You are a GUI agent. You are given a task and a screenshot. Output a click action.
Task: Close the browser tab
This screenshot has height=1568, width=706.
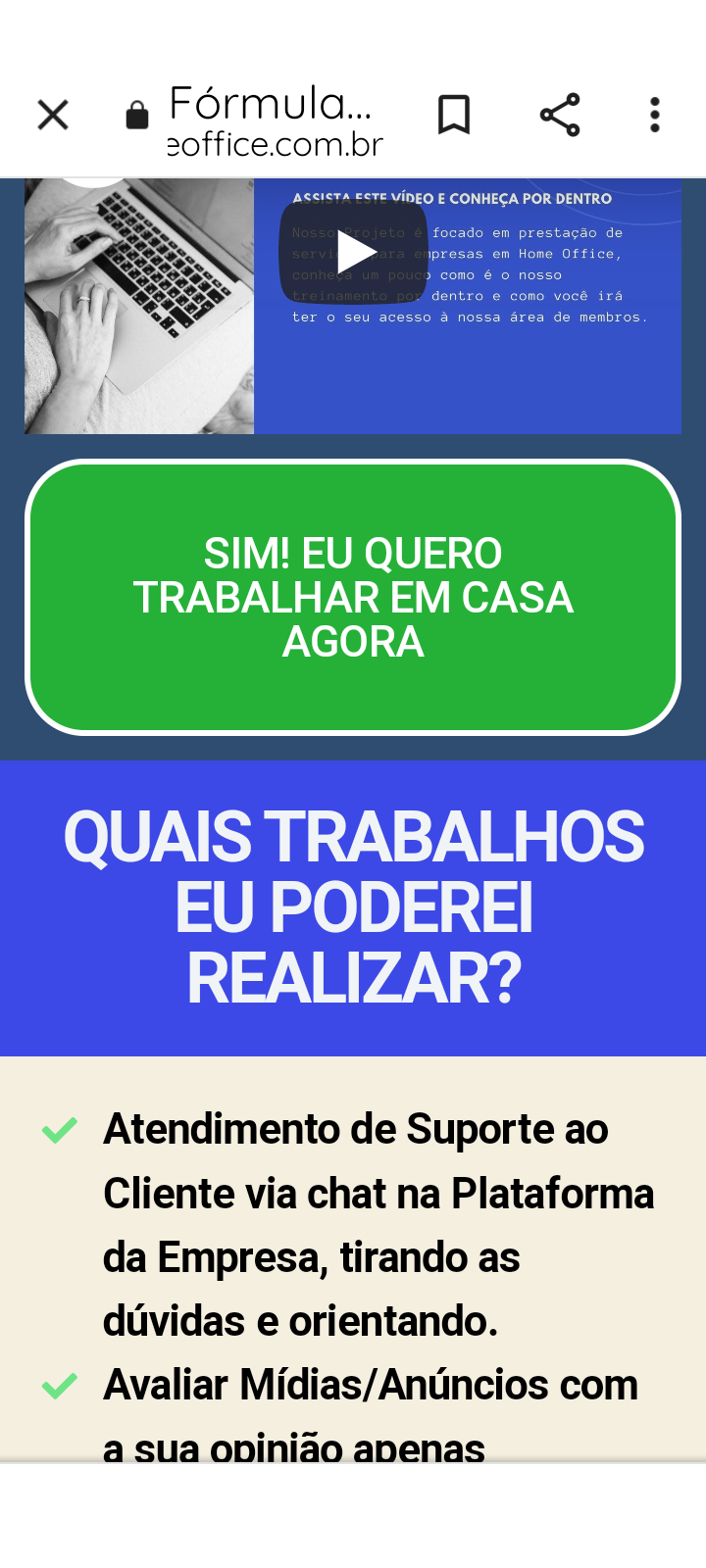(x=53, y=115)
